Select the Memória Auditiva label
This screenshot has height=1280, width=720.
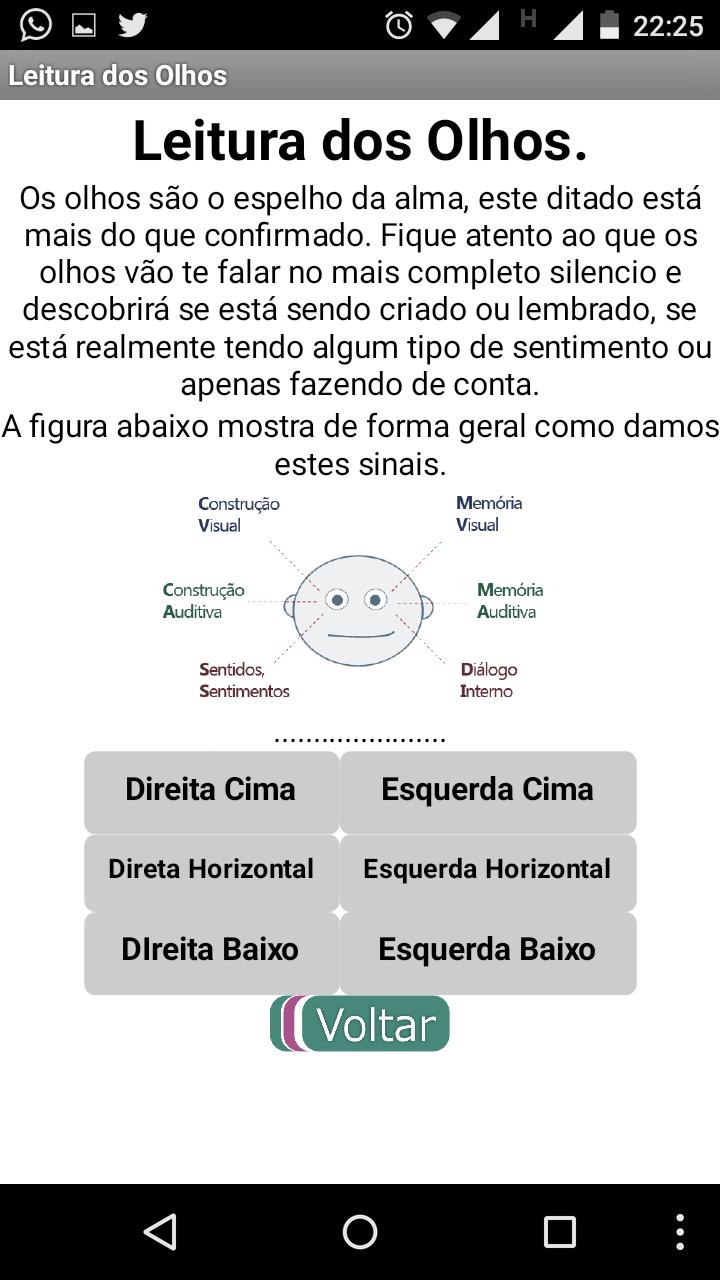pos(508,599)
